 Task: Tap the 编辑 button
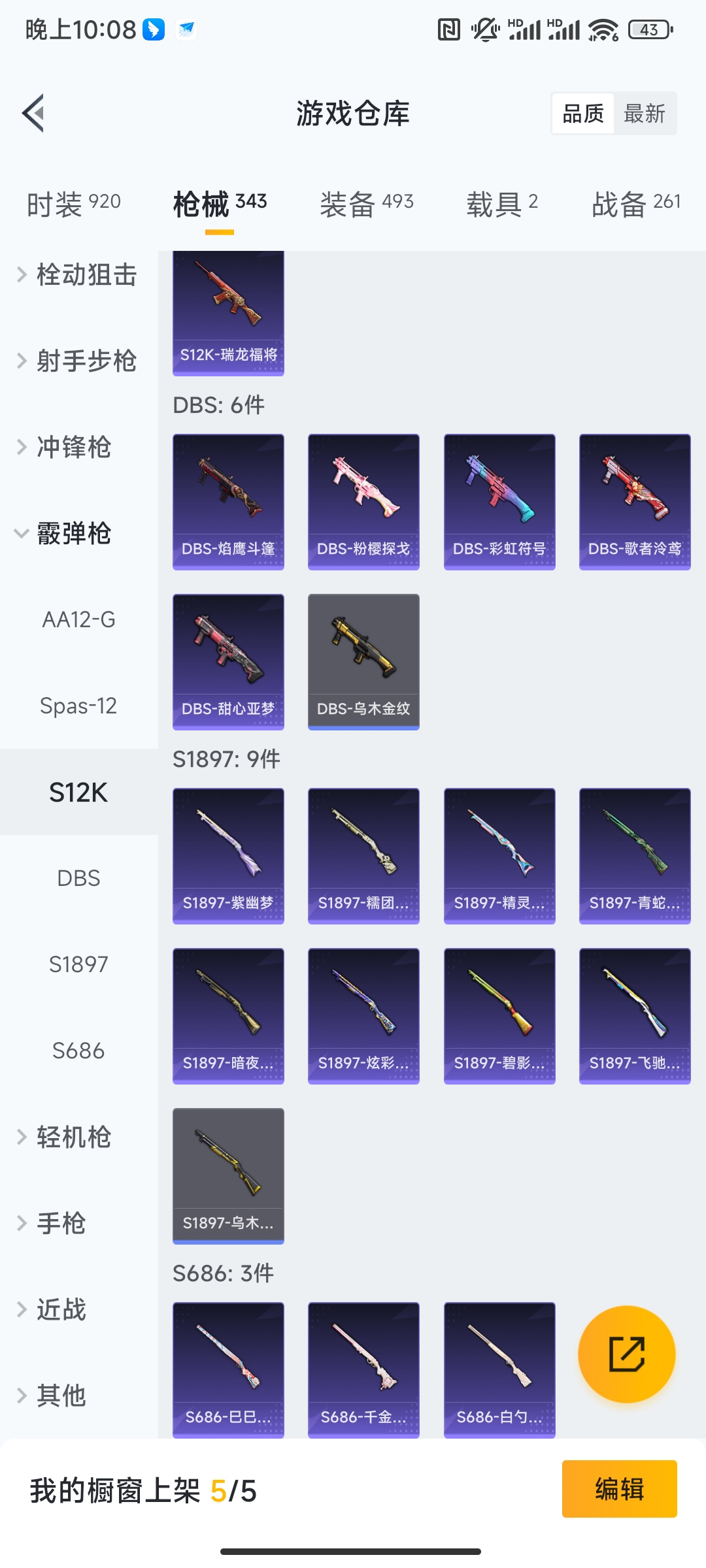(619, 1489)
